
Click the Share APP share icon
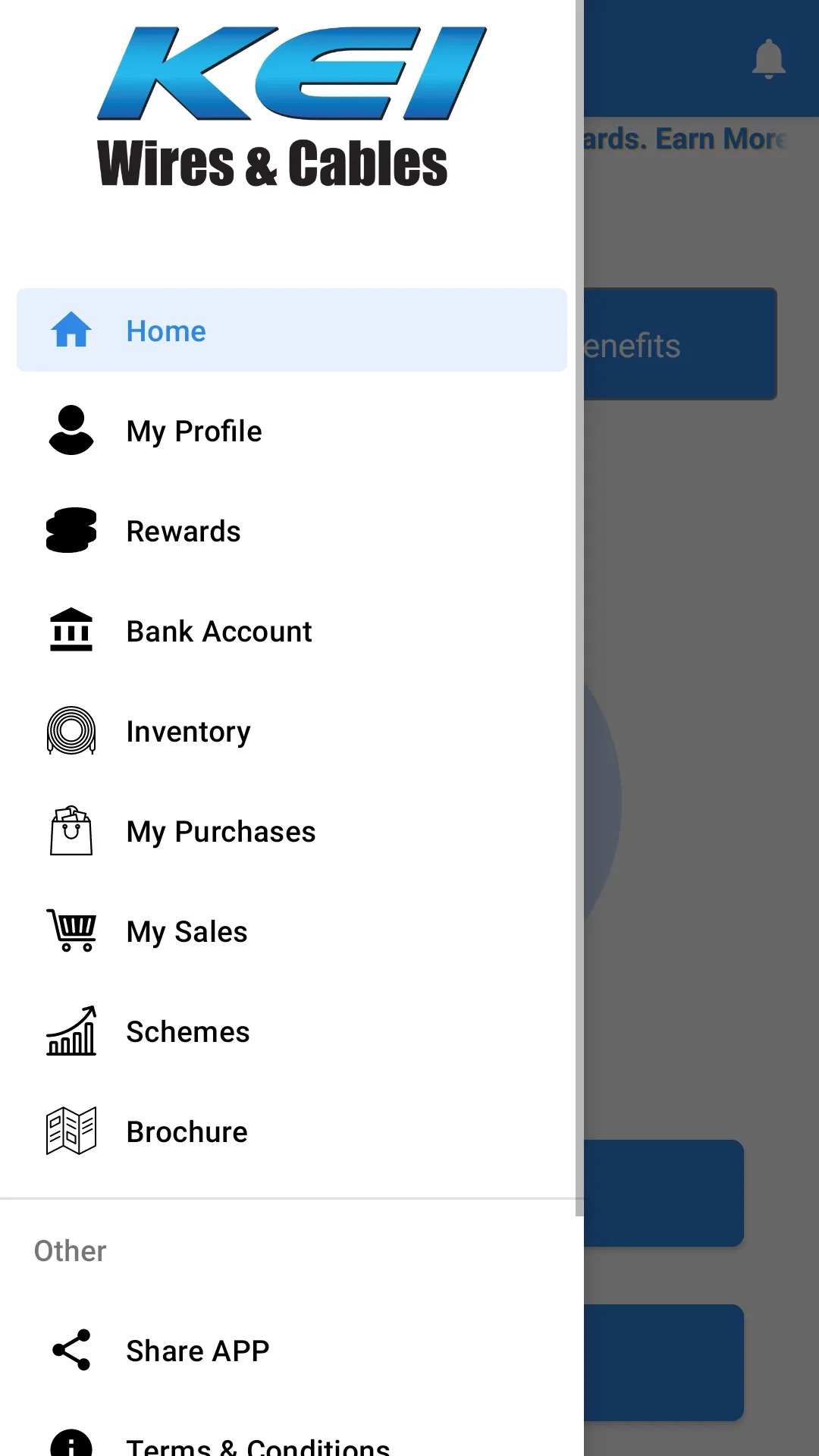pyautogui.click(x=71, y=1349)
